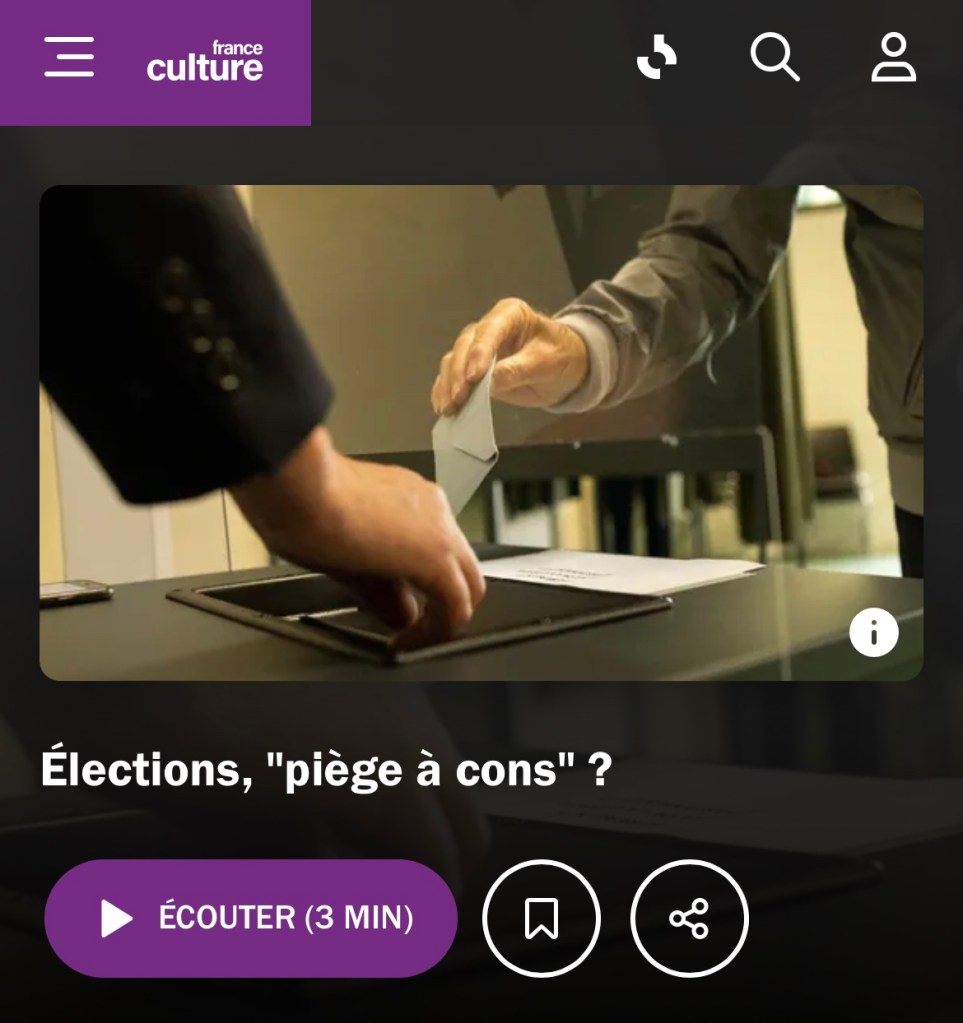This screenshot has height=1023, width=963.
Task: Share this episode
Action: tap(689, 918)
